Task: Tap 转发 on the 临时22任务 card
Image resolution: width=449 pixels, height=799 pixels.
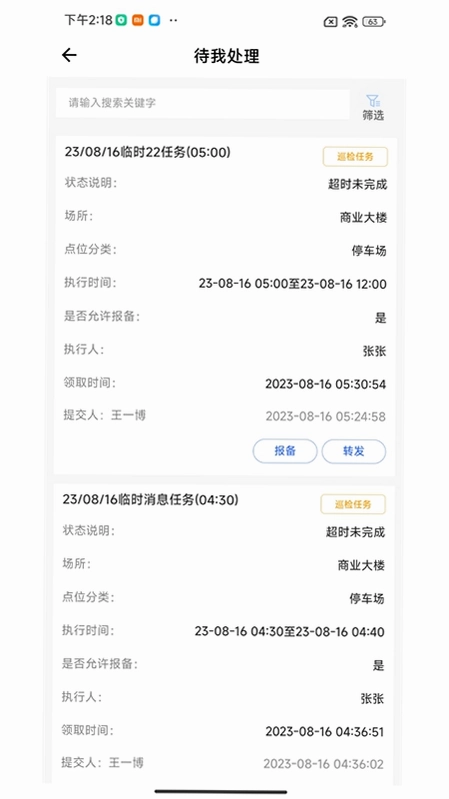Action: (354, 451)
